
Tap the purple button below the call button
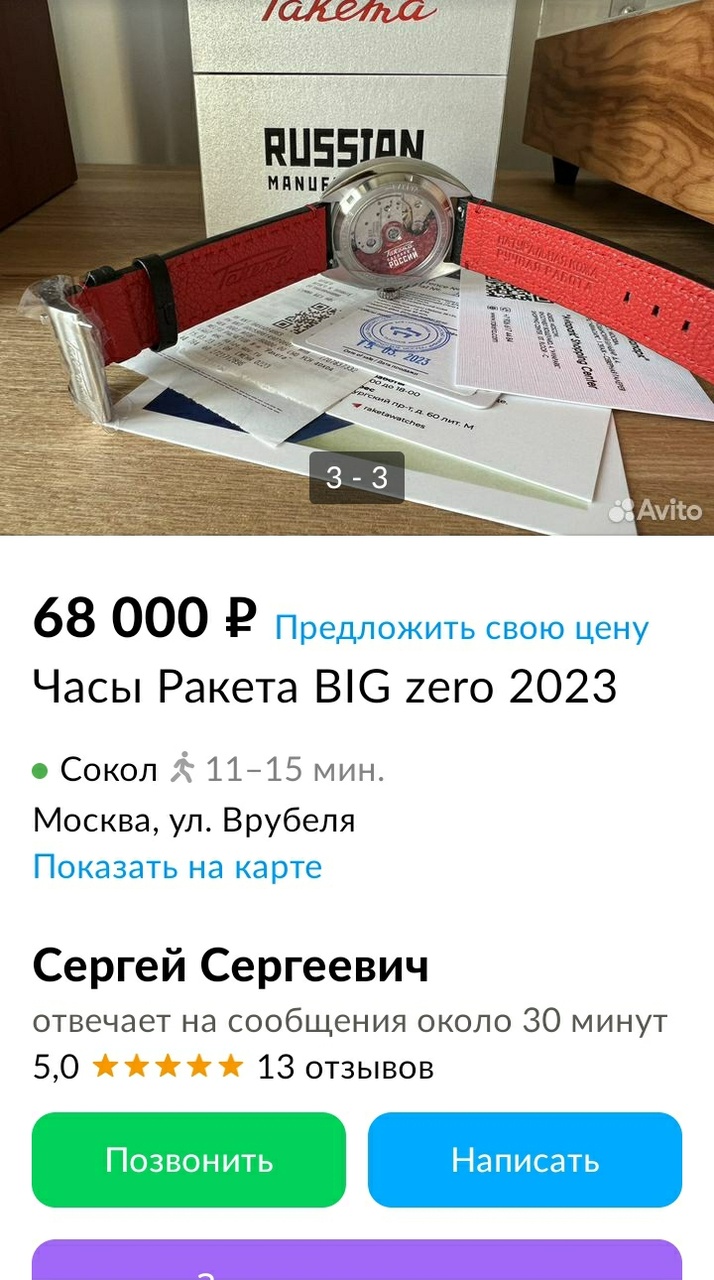click(x=357, y=1260)
